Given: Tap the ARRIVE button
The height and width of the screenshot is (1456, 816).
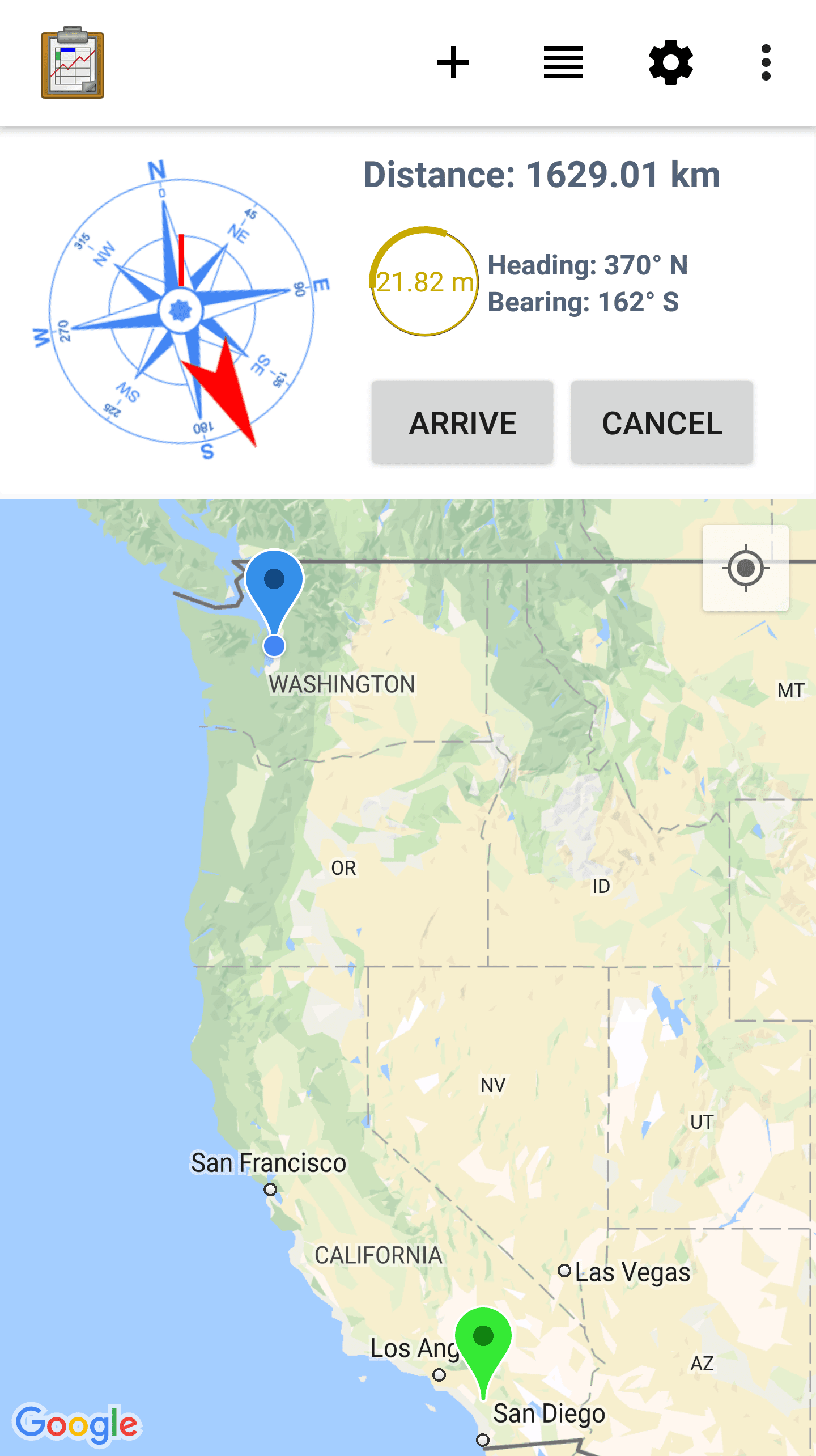Looking at the screenshot, I should (x=462, y=422).
